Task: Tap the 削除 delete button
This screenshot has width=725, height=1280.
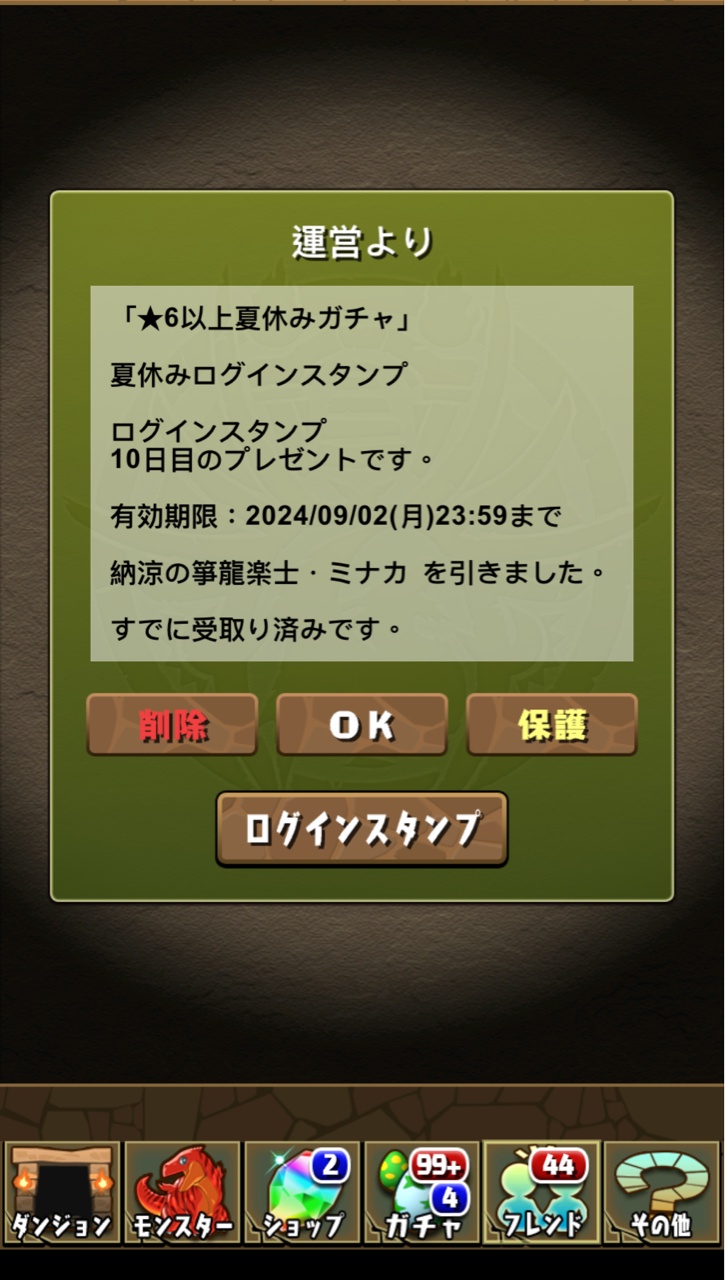Action: (x=172, y=725)
